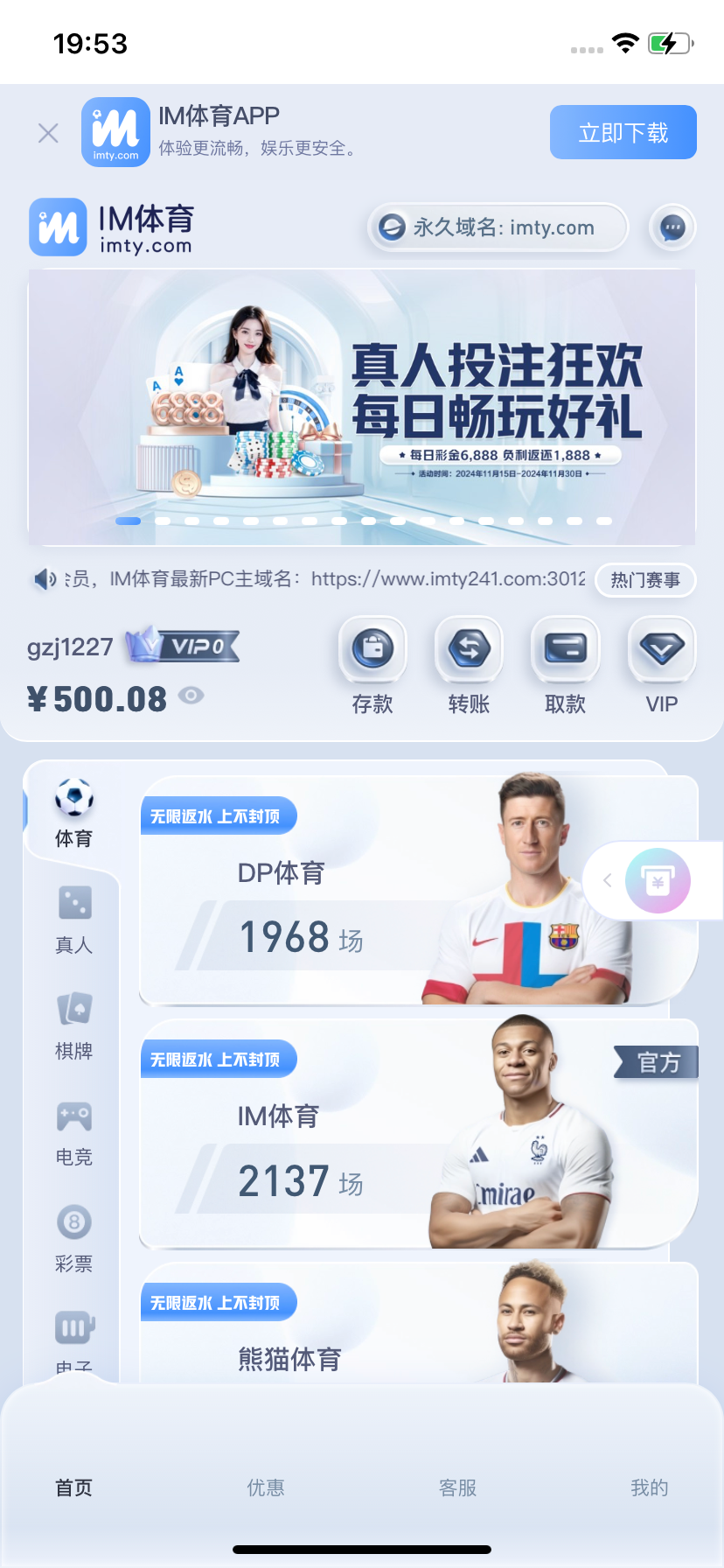This screenshot has height=1568, width=724.
Task: Tap the 立即下载 button
Action: point(623,132)
